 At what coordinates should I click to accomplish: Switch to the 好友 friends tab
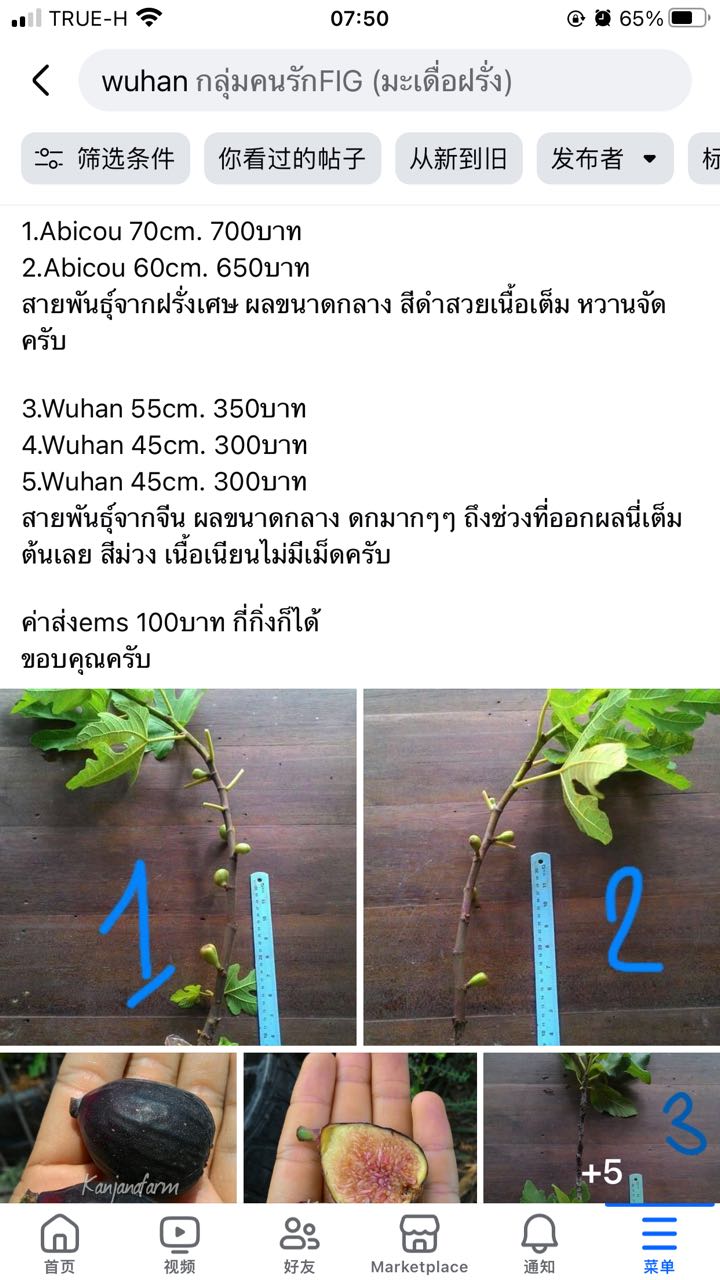click(299, 1244)
